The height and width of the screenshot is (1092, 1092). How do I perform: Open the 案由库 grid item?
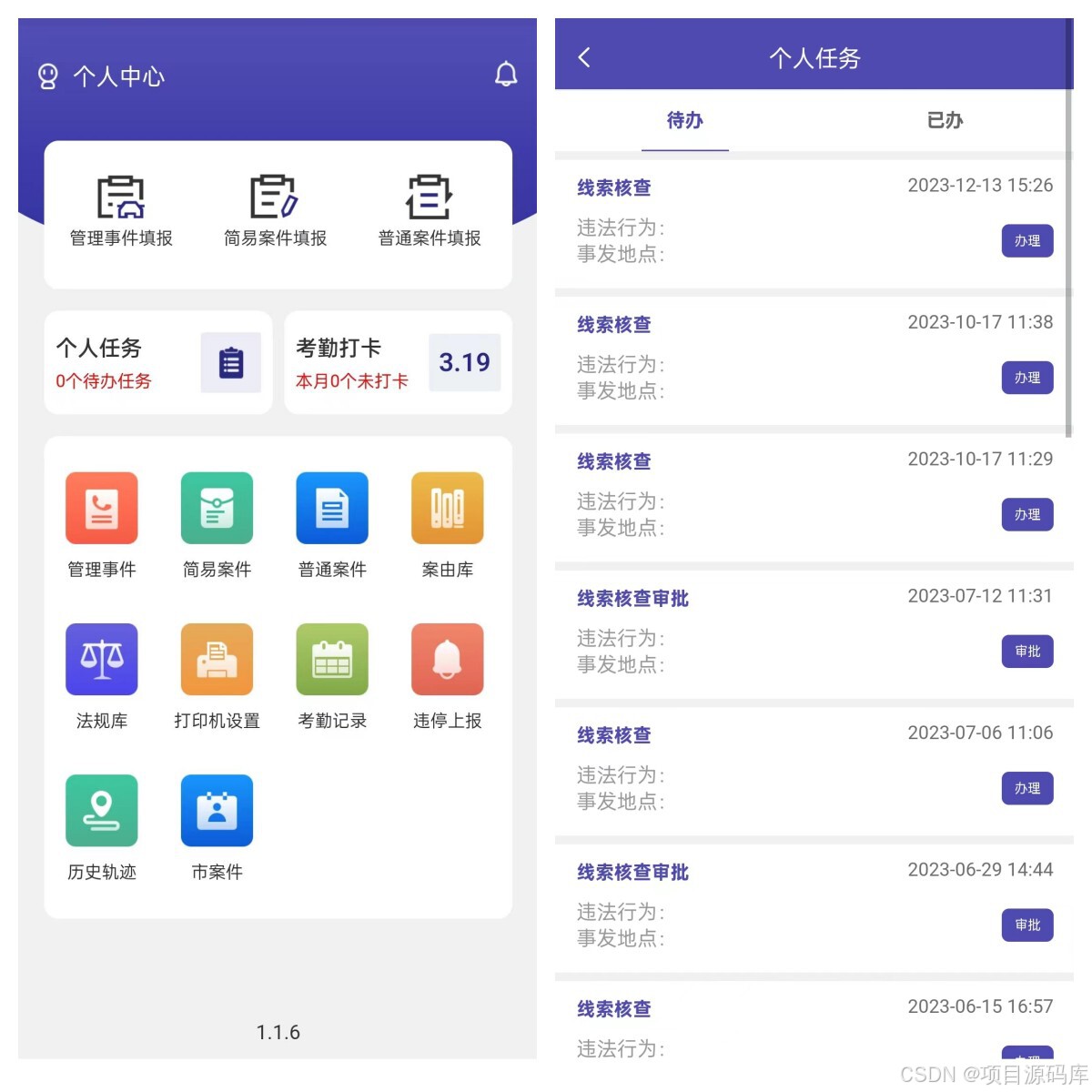point(447,525)
